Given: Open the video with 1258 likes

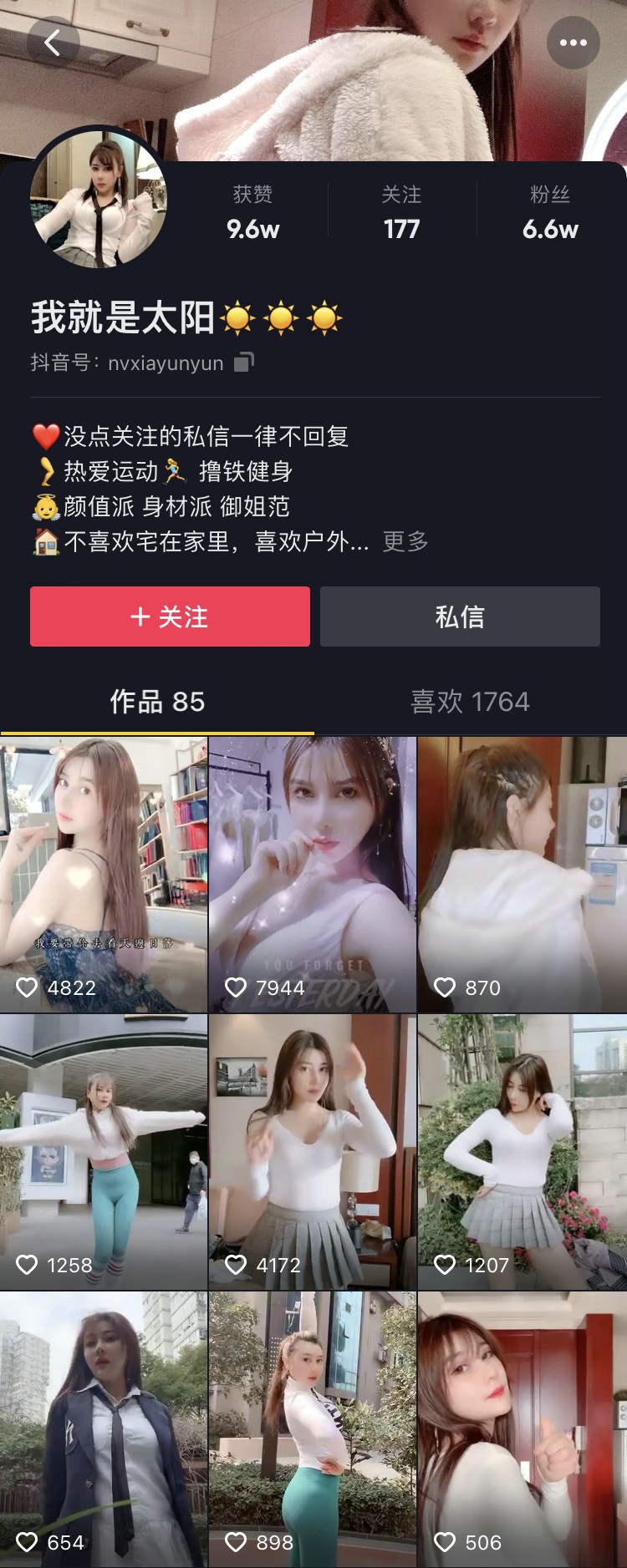Looking at the screenshot, I should tap(104, 1151).
